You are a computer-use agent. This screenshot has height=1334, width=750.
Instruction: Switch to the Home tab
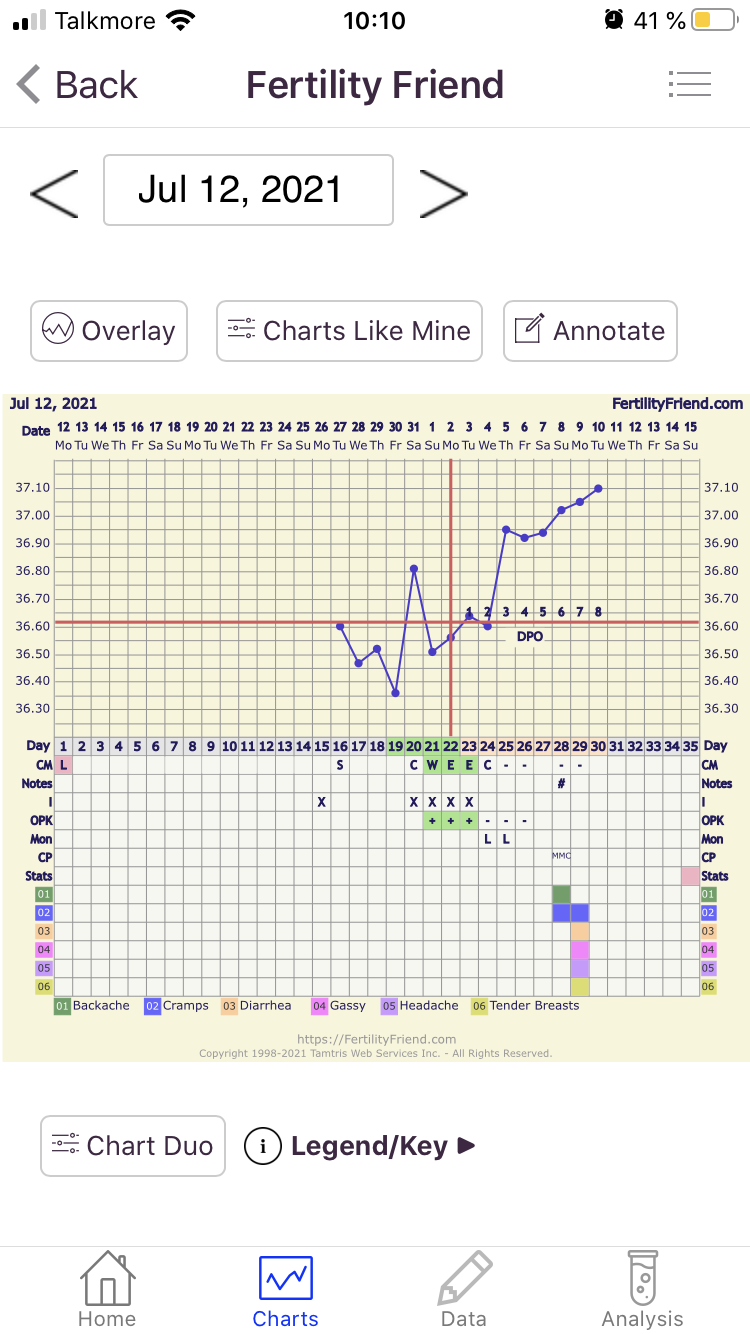107,1290
